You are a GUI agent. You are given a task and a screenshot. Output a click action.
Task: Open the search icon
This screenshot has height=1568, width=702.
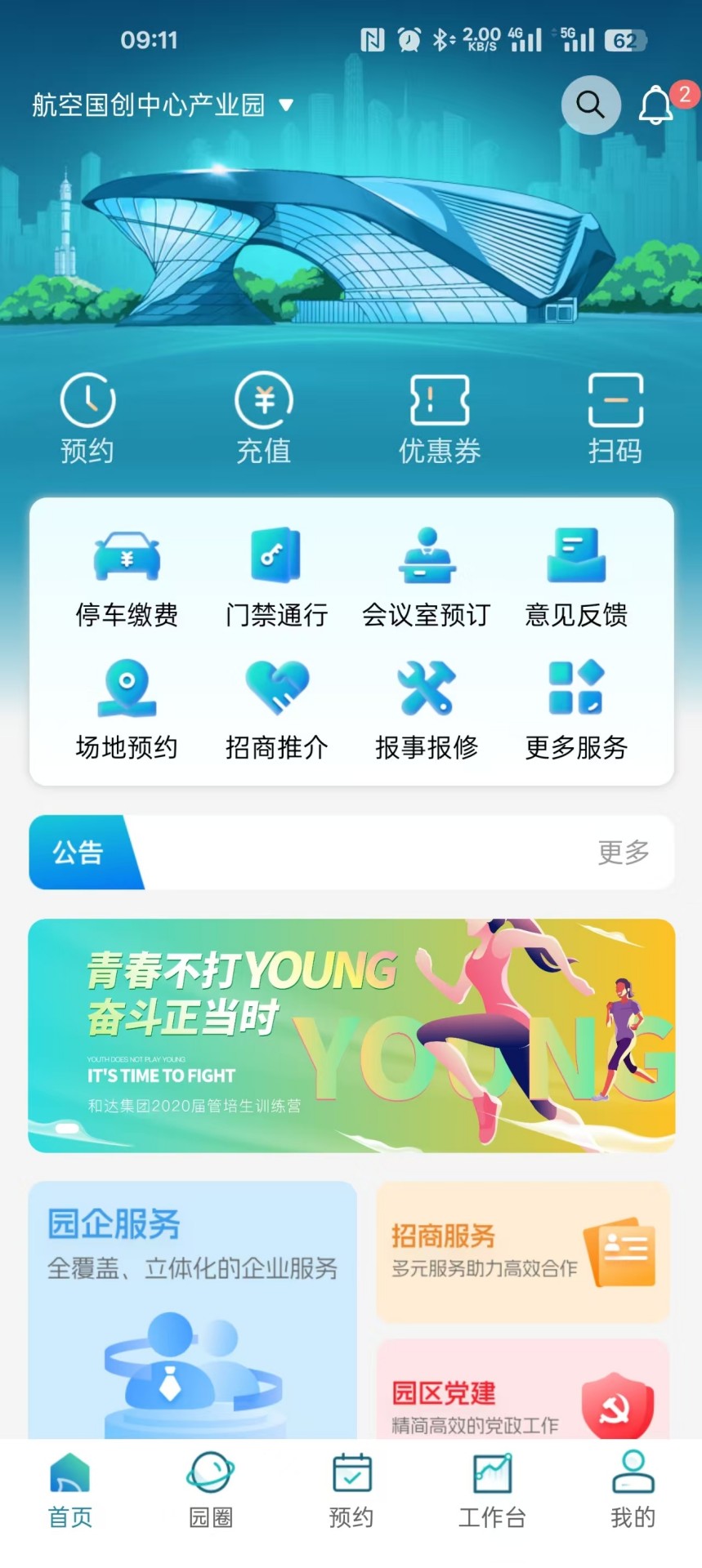pyautogui.click(x=590, y=105)
